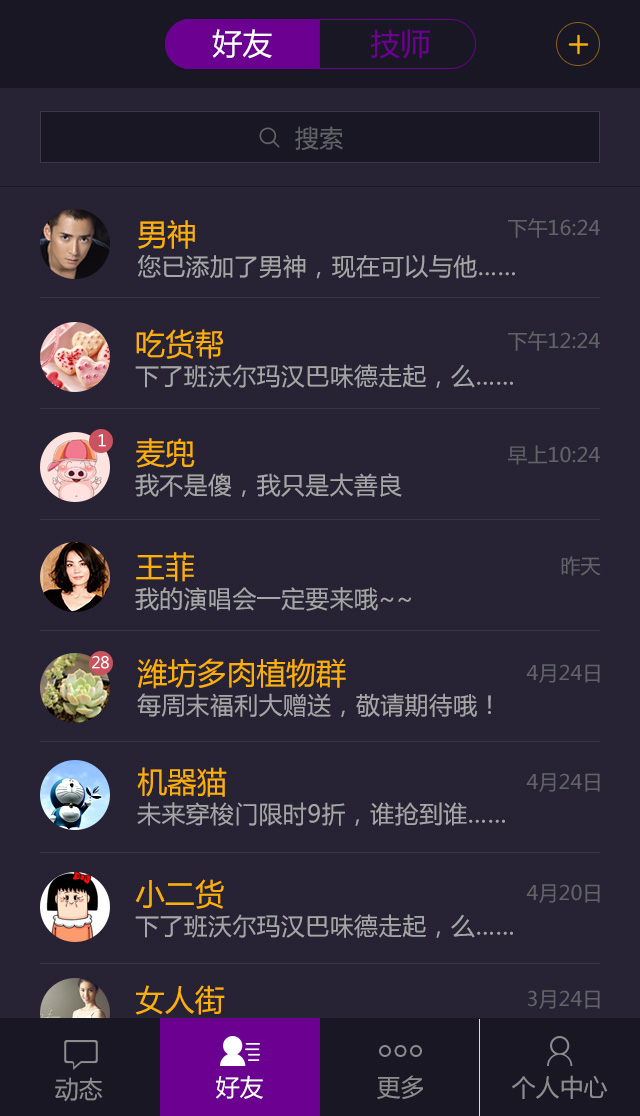The image size is (640, 1116).
Task: Open the 搜索 search box
Action: click(320, 137)
